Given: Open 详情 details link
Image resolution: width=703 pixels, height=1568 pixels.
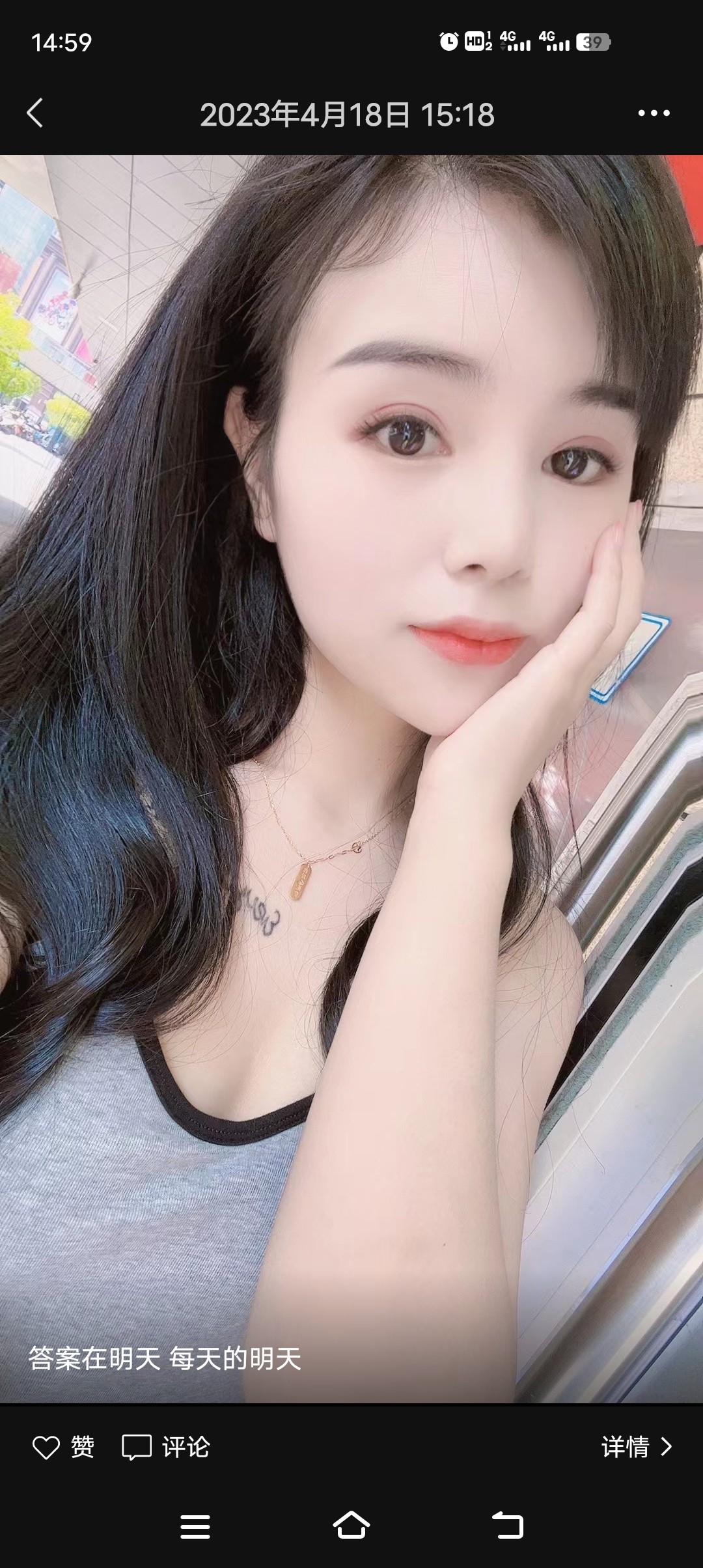Looking at the screenshot, I should [x=636, y=1447].
